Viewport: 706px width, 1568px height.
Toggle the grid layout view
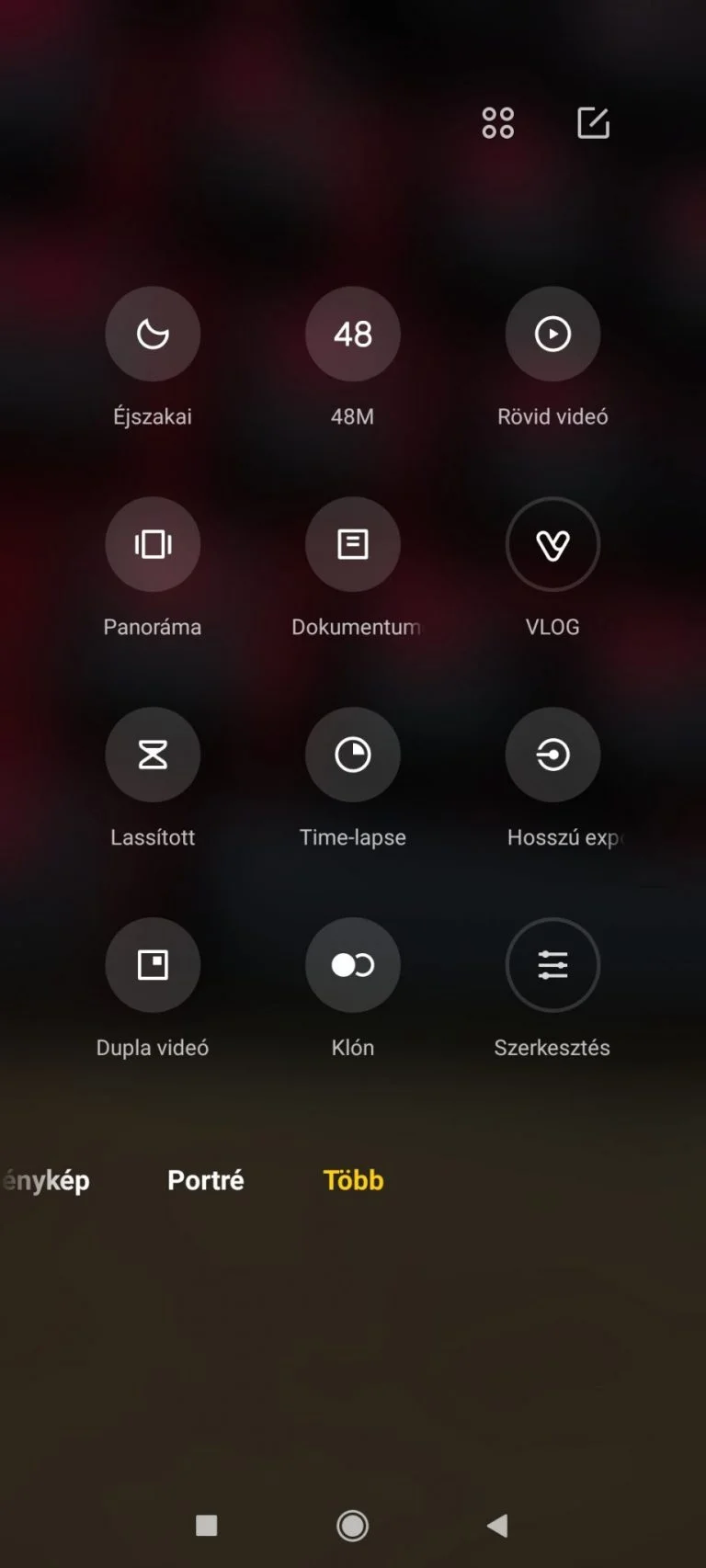coord(497,121)
